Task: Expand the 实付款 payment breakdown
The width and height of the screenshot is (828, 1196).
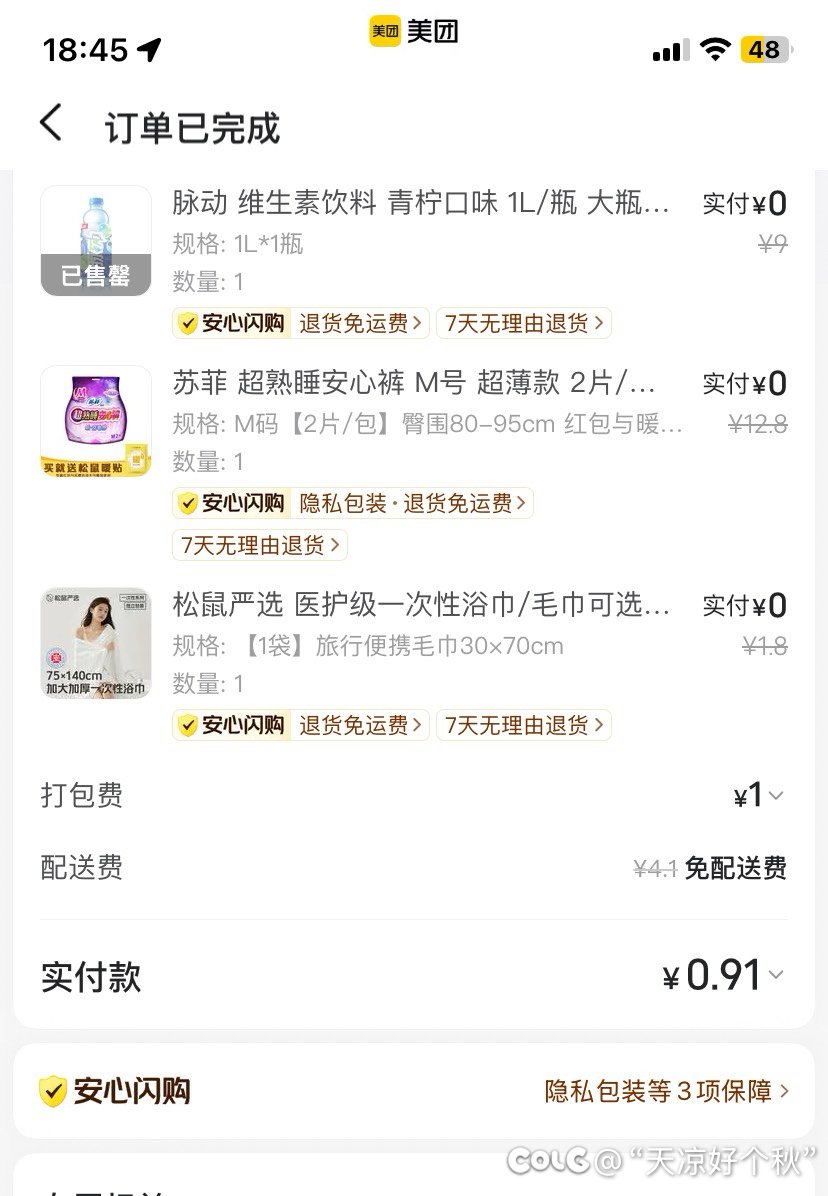Action: pos(724,976)
